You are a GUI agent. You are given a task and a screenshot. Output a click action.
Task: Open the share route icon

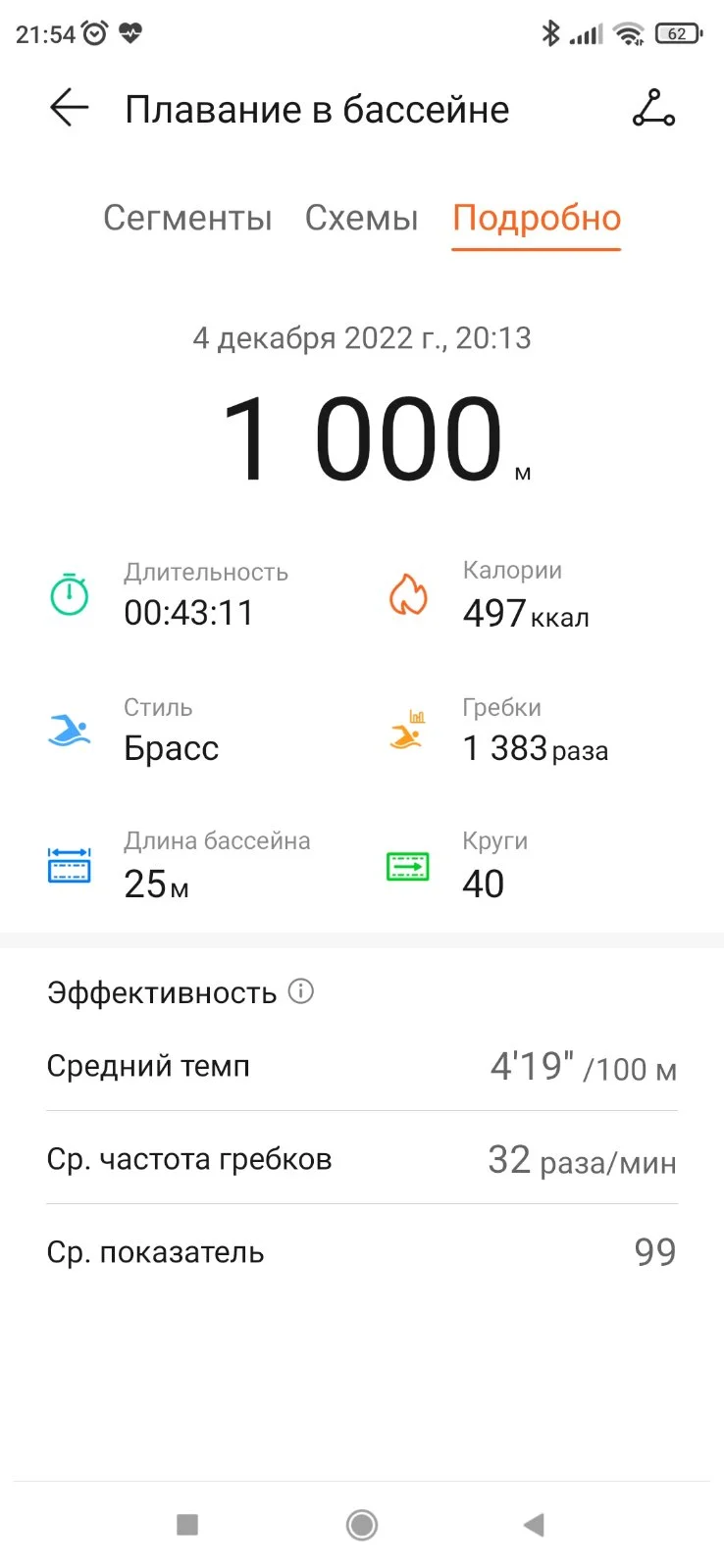click(x=653, y=109)
